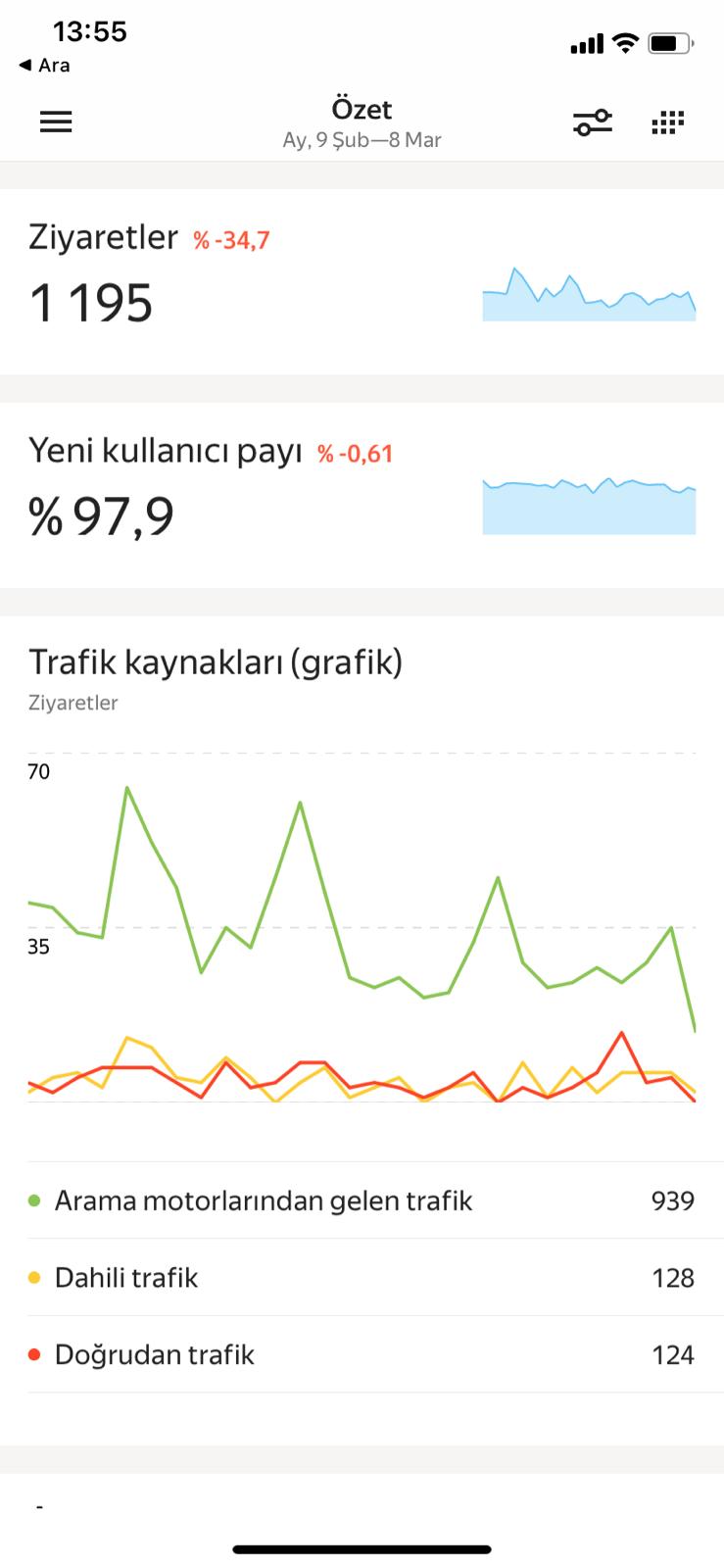The width and height of the screenshot is (724, 1568).
Task: Select the Doğrudan trafik row
Action: pos(362,1354)
